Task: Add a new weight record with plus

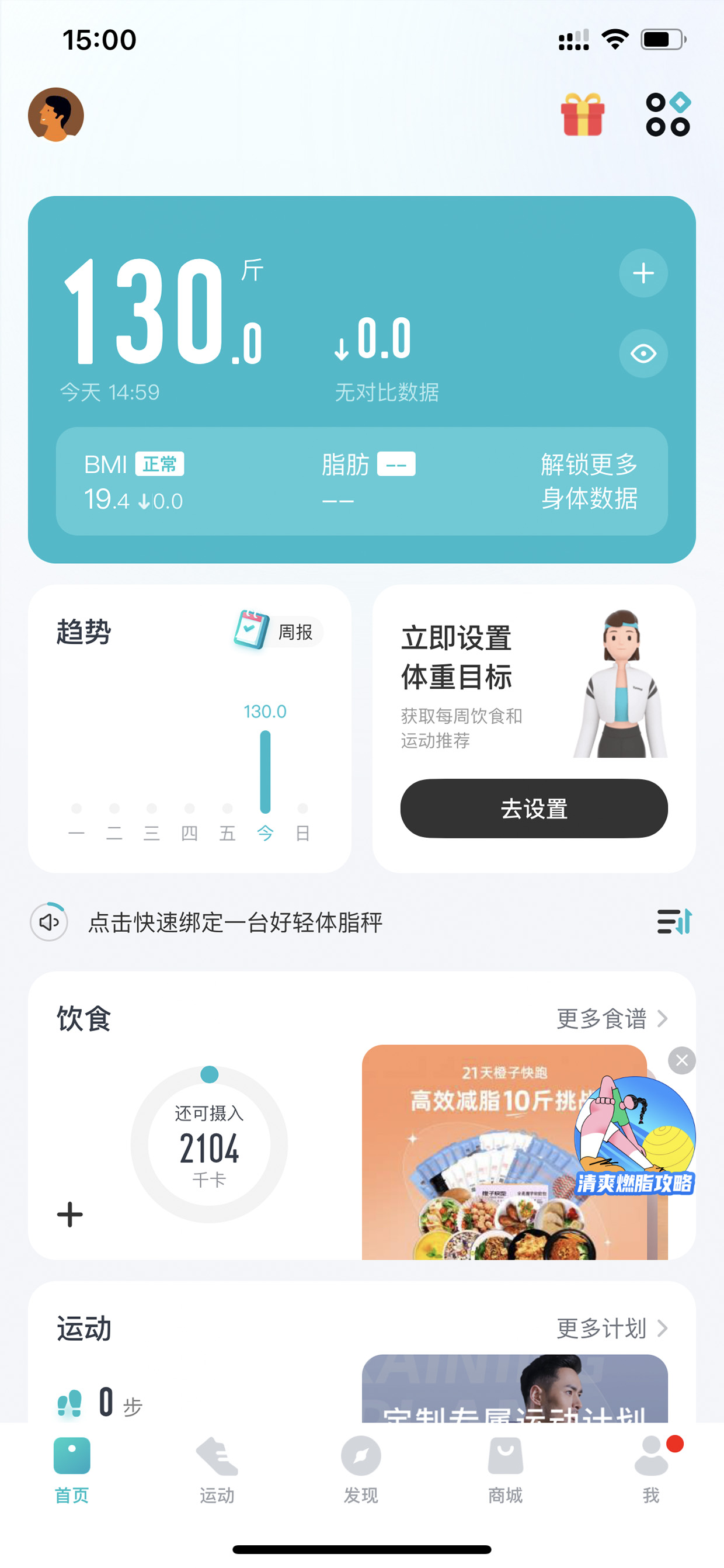Action: [x=643, y=273]
